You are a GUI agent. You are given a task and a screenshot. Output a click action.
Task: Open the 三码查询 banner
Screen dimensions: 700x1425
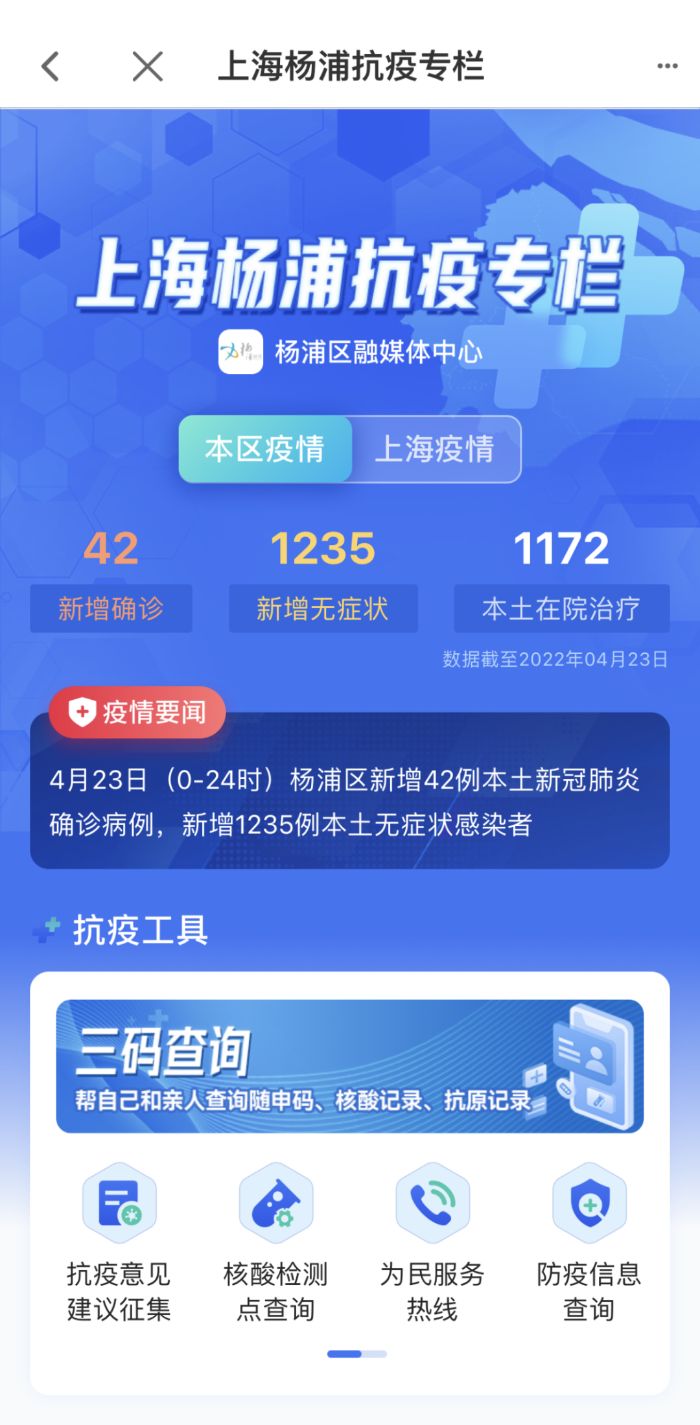(x=349, y=1066)
